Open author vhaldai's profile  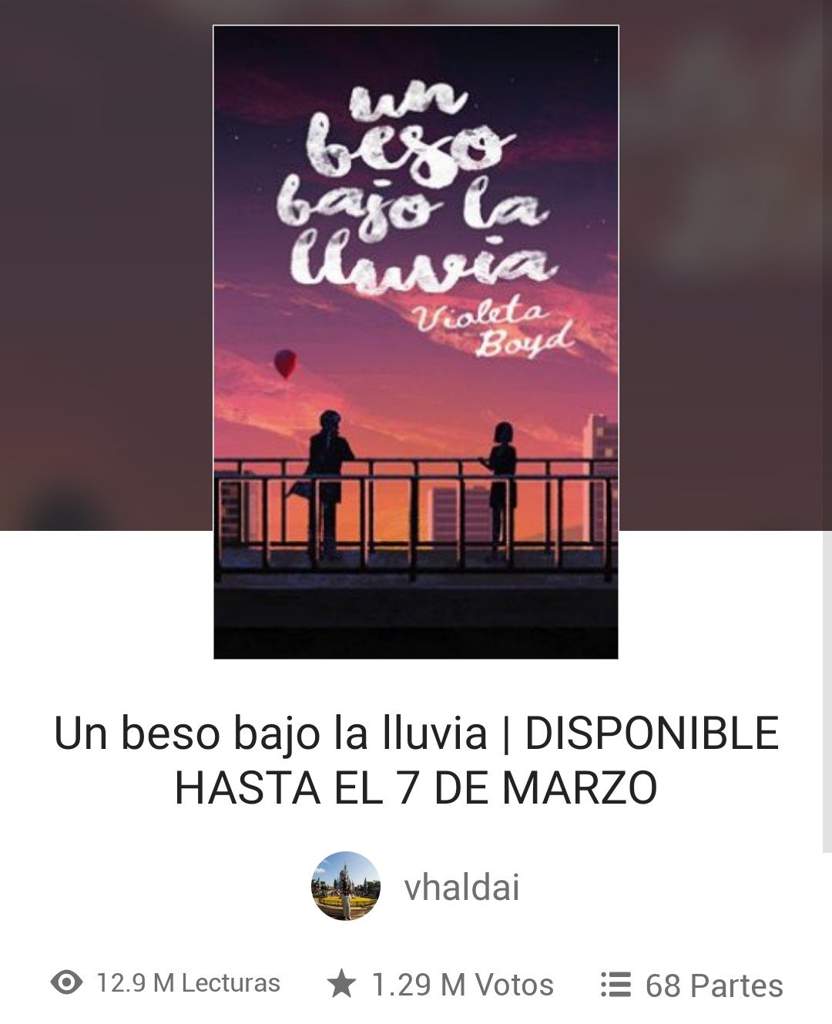pos(461,888)
